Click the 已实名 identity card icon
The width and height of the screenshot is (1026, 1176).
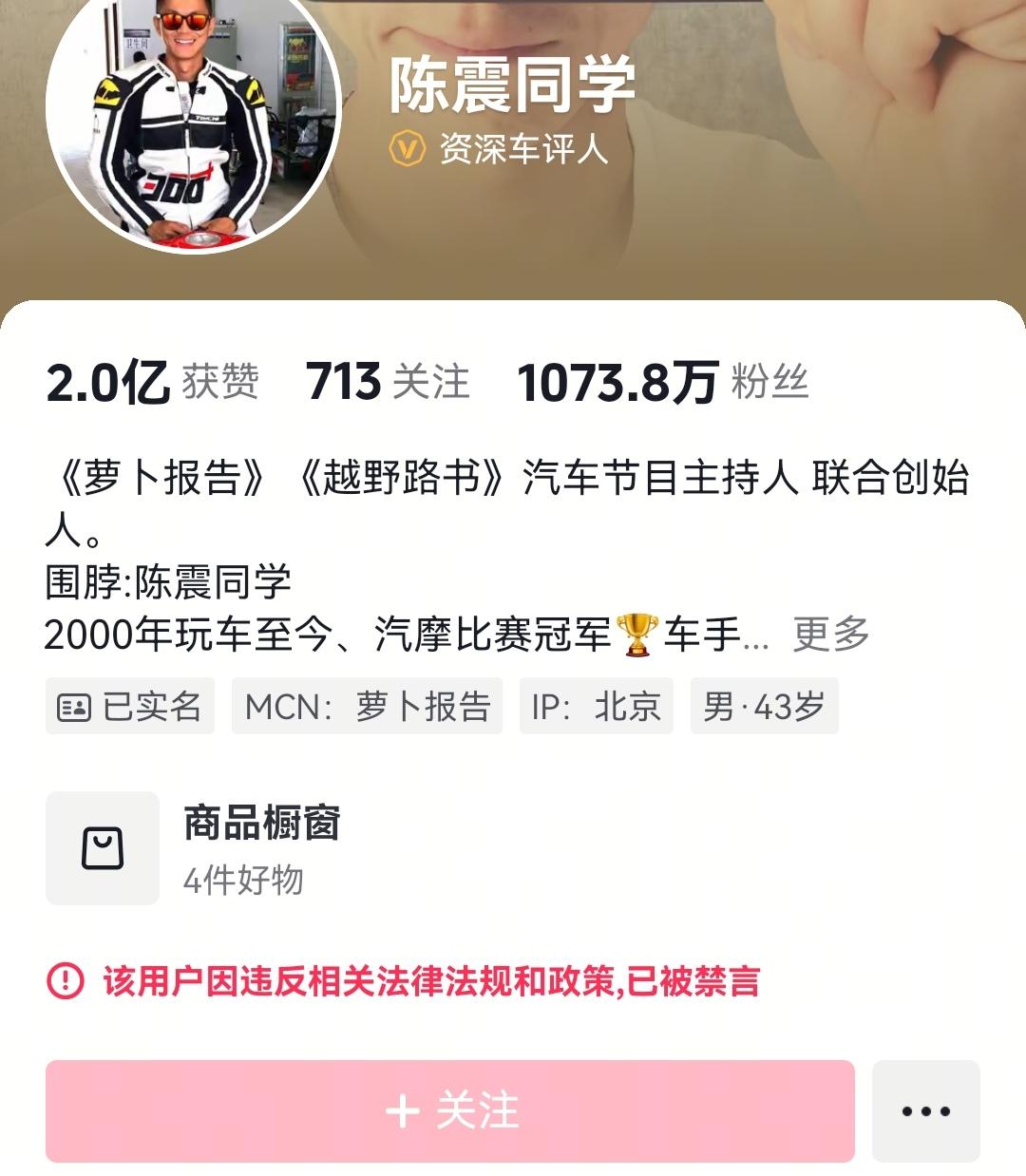(x=73, y=705)
